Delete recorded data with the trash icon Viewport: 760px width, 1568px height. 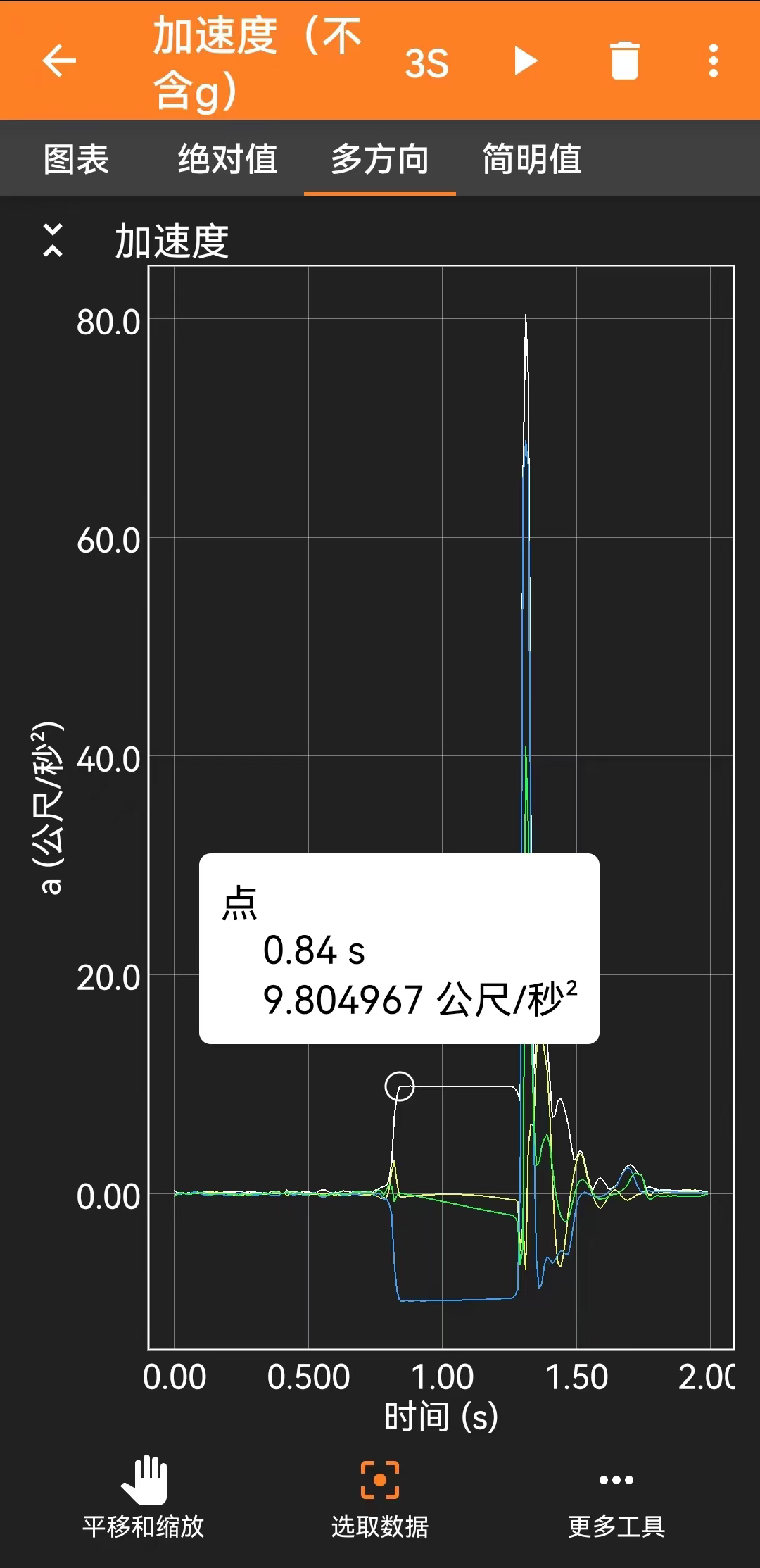pos(624,61)
